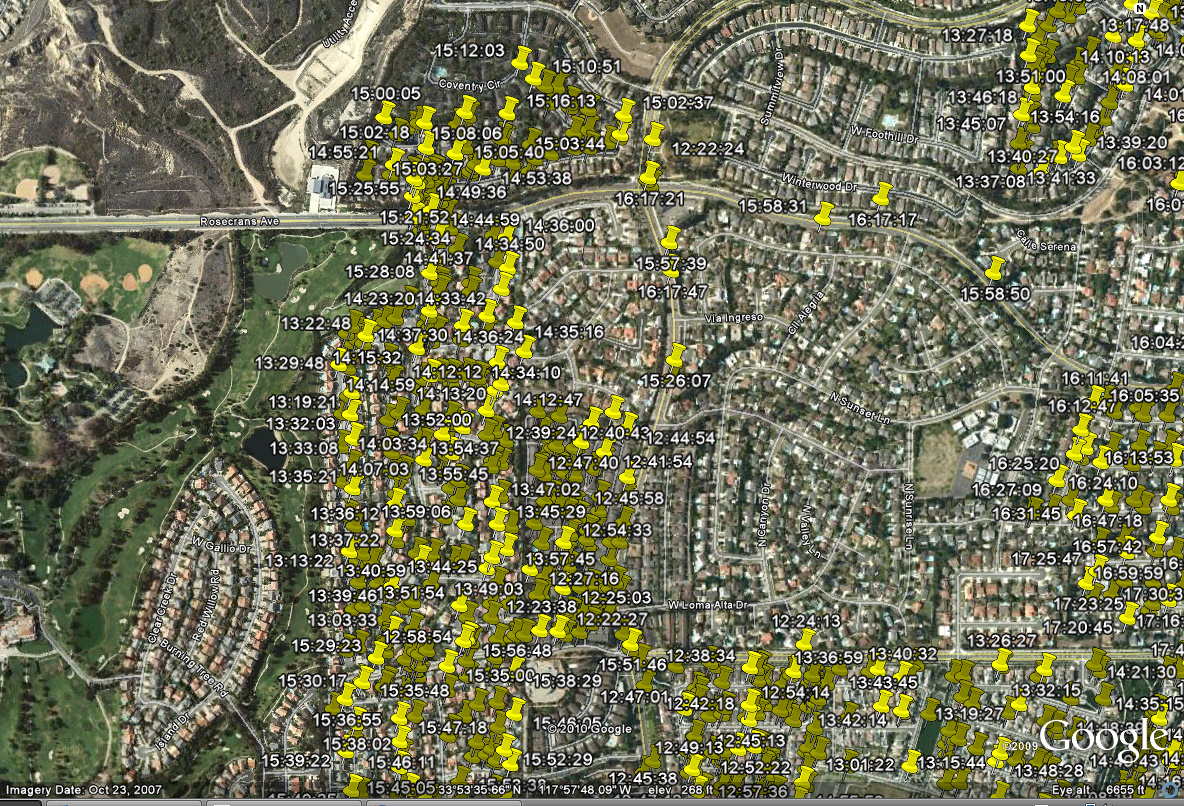
Task: Select the placemark pin labeled 15:57:39
Action: point(671,239)
